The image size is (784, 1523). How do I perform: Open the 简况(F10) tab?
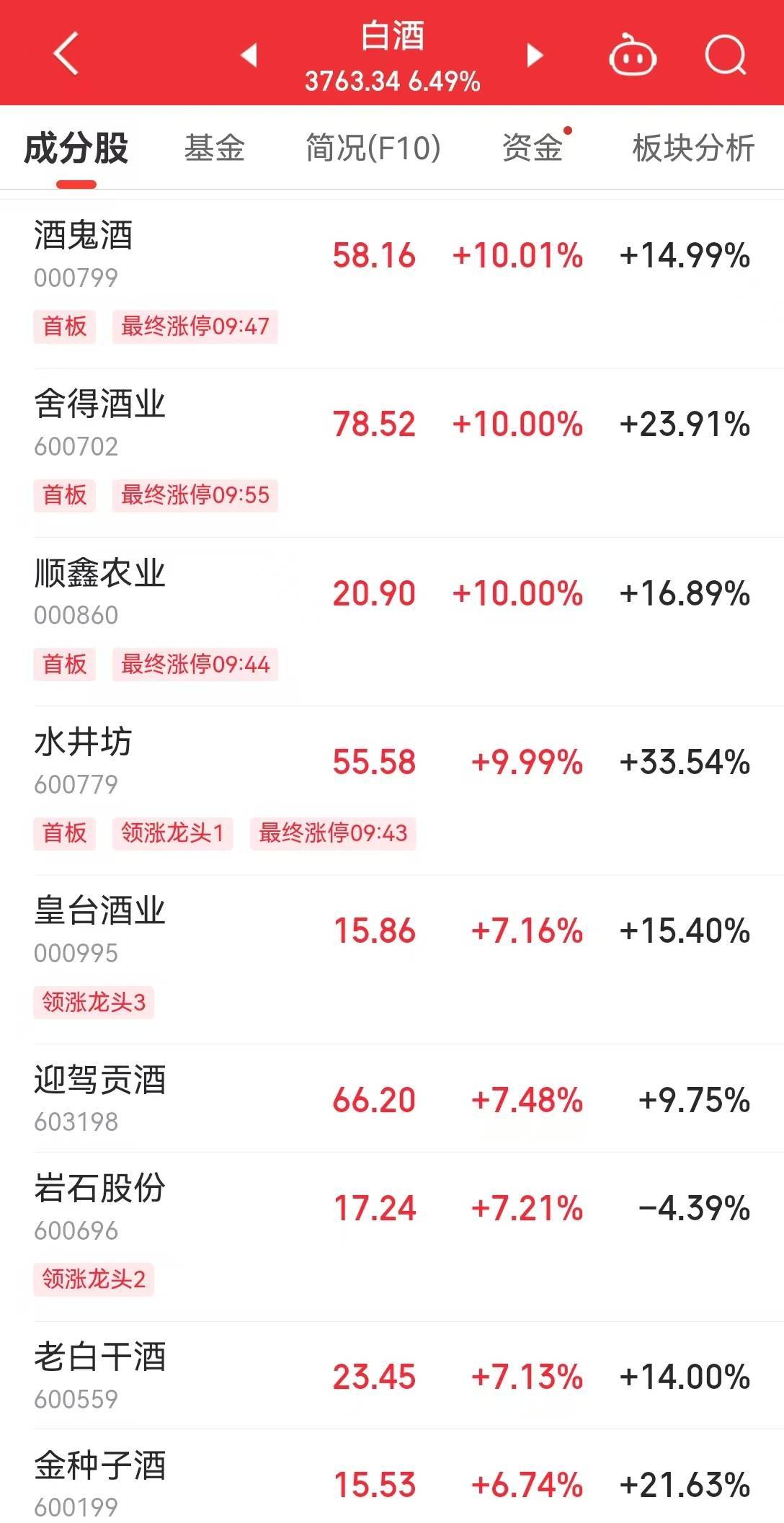(x=371, y=148)
